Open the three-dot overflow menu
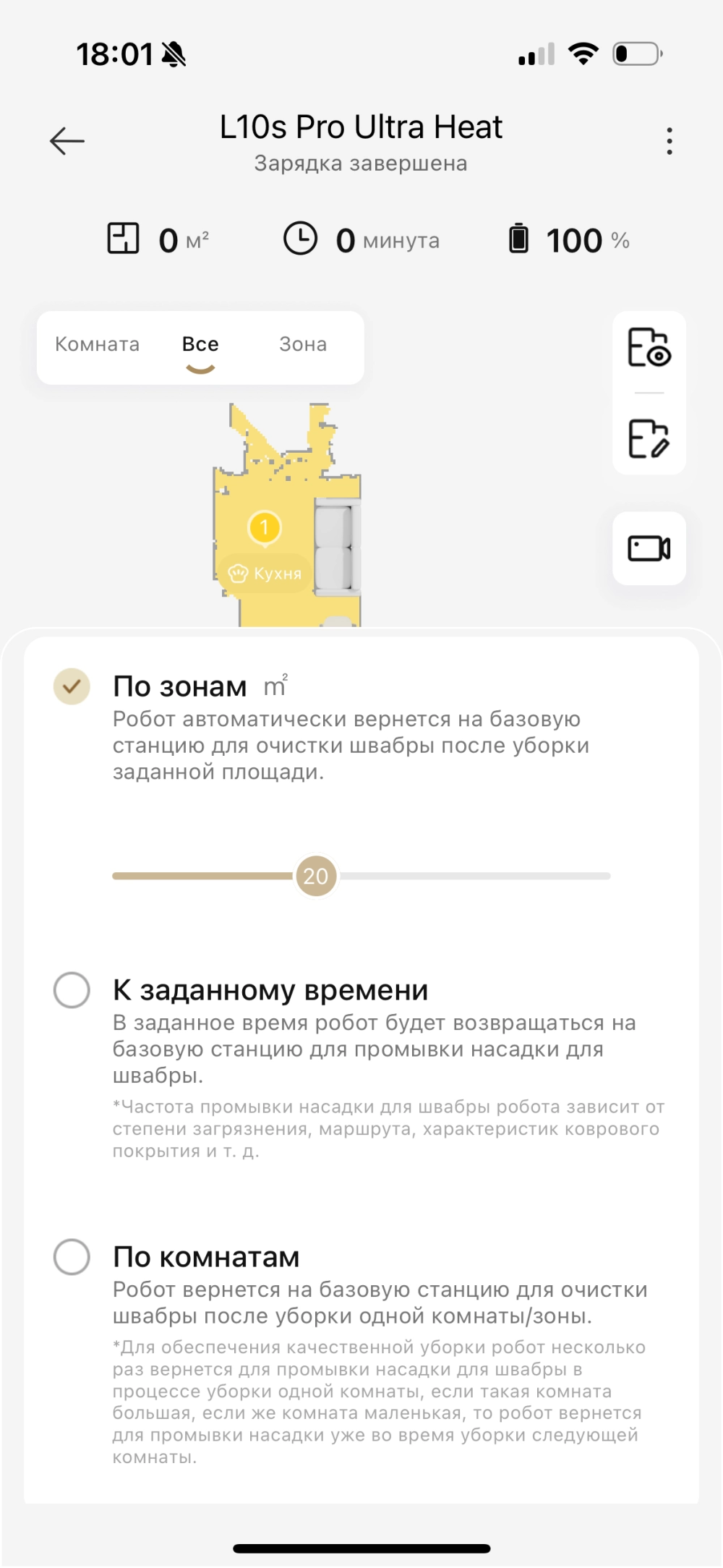The height and width of the screenshot is (1568, 723). (x=669, y=141)
